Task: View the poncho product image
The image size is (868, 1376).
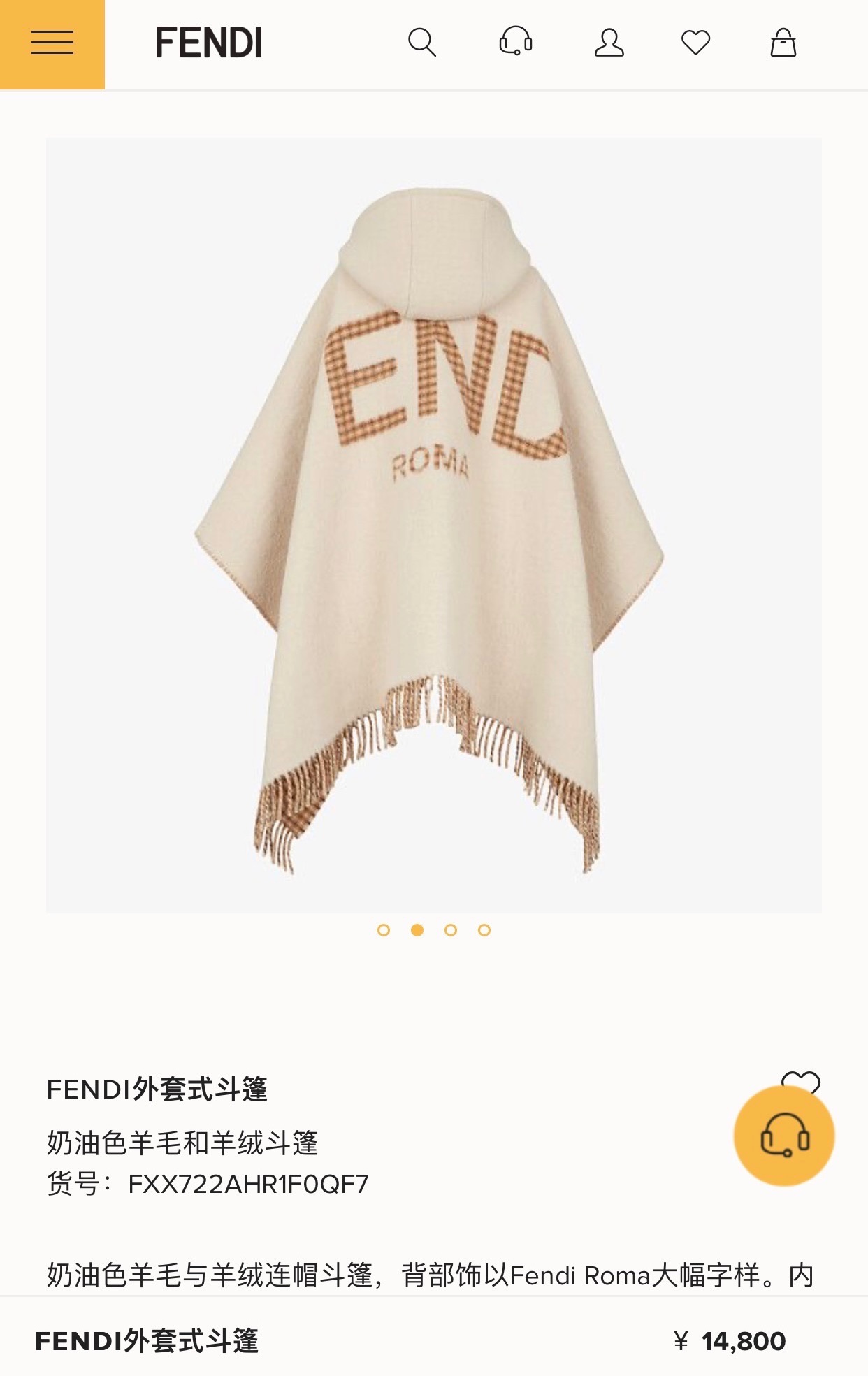Action: 433,524
